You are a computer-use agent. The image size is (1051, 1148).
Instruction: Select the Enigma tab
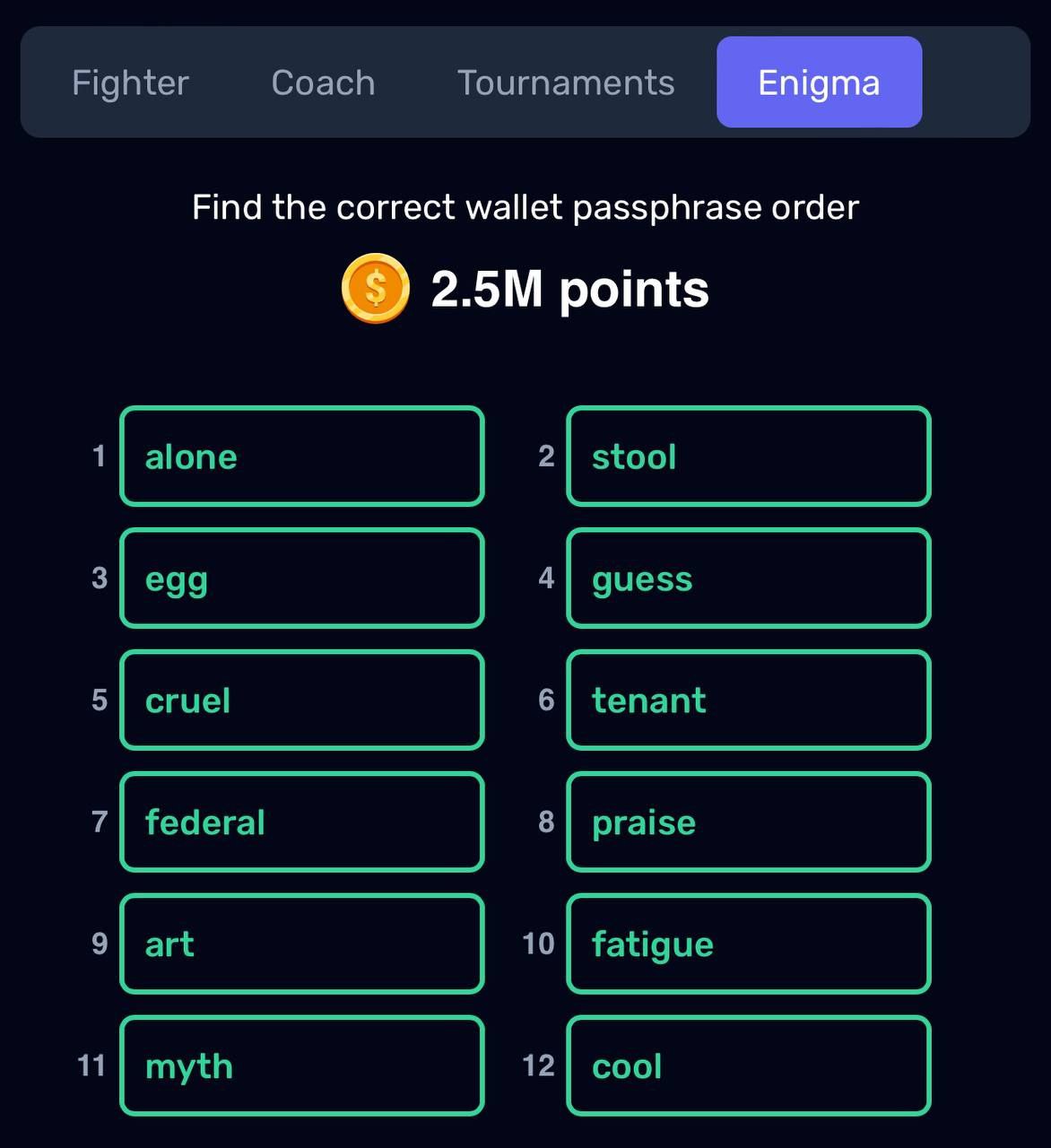click(819, 83)
